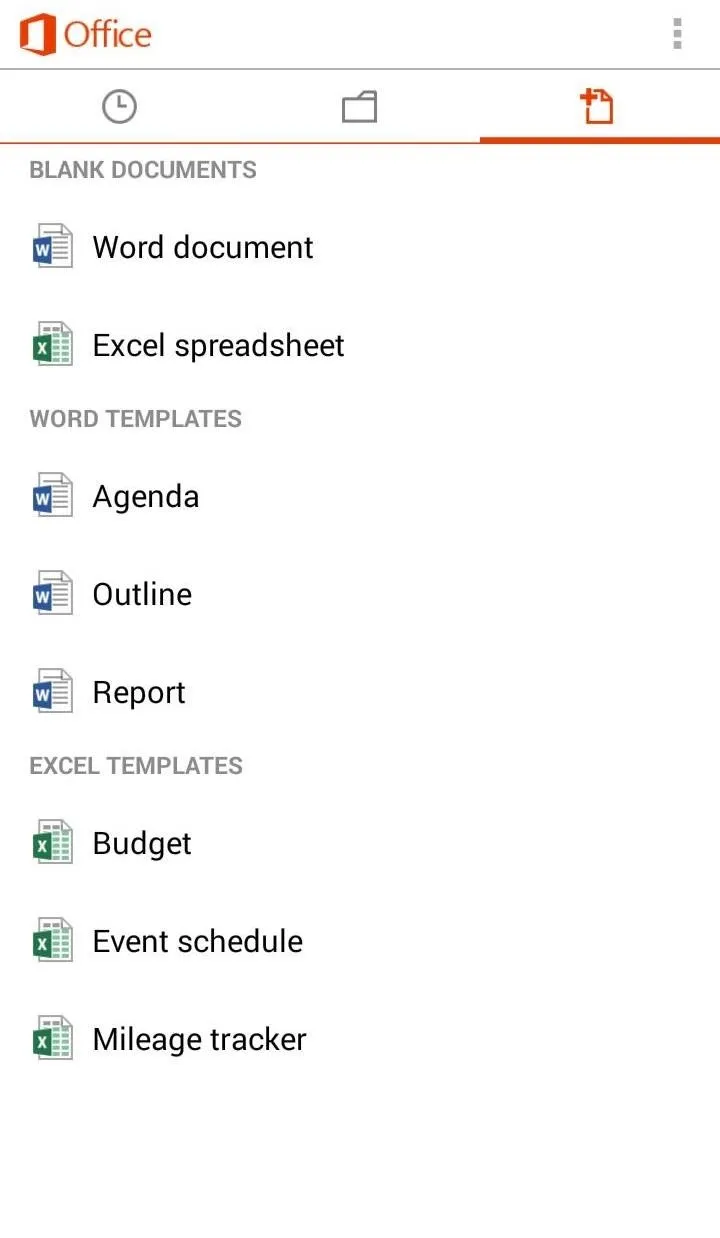The width and height of the screenshot is (720, 1238).
Task: Create a blank Word document
Action: 360,247
